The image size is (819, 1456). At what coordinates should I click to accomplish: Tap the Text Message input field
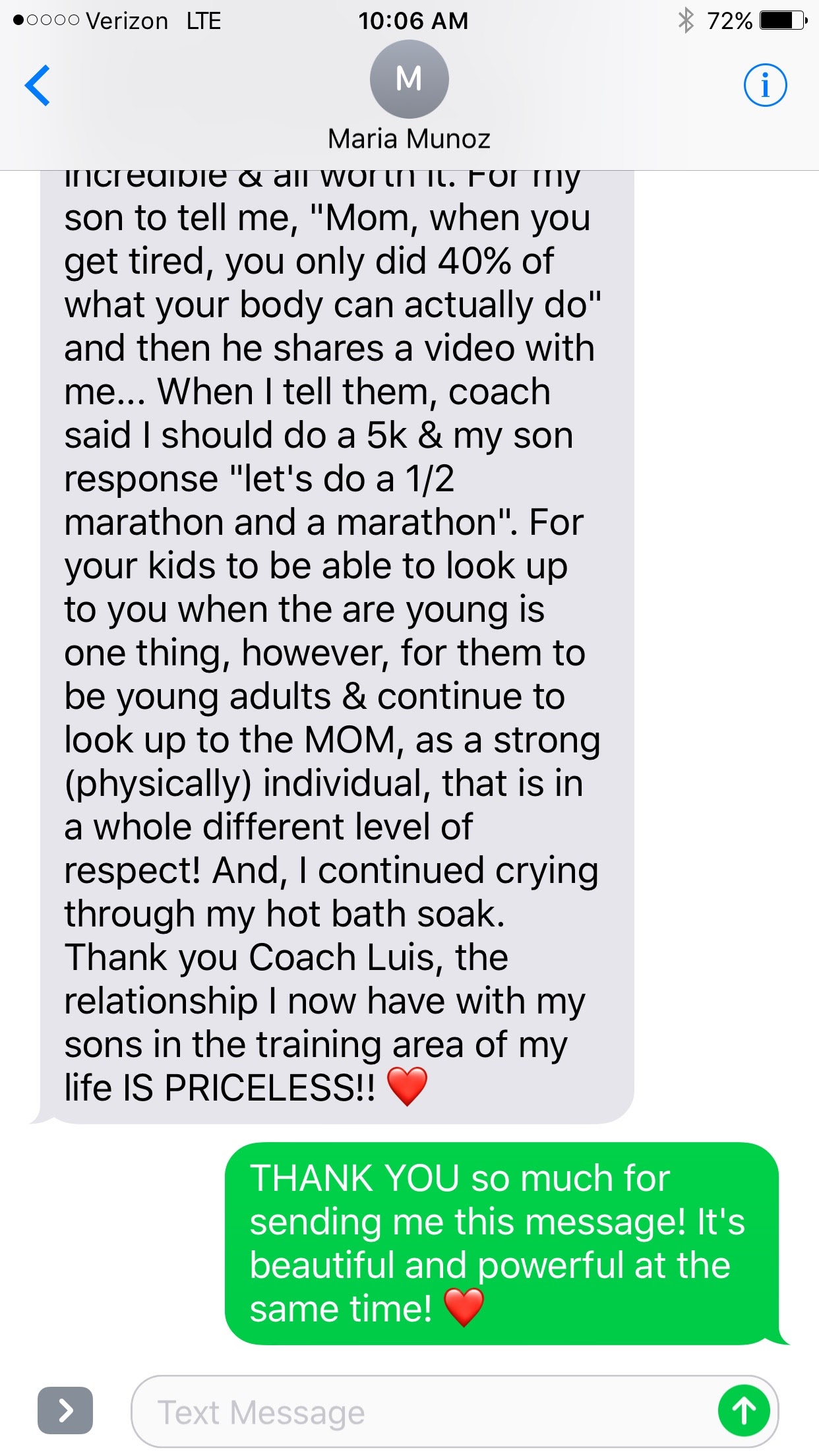click(422, 1412)
